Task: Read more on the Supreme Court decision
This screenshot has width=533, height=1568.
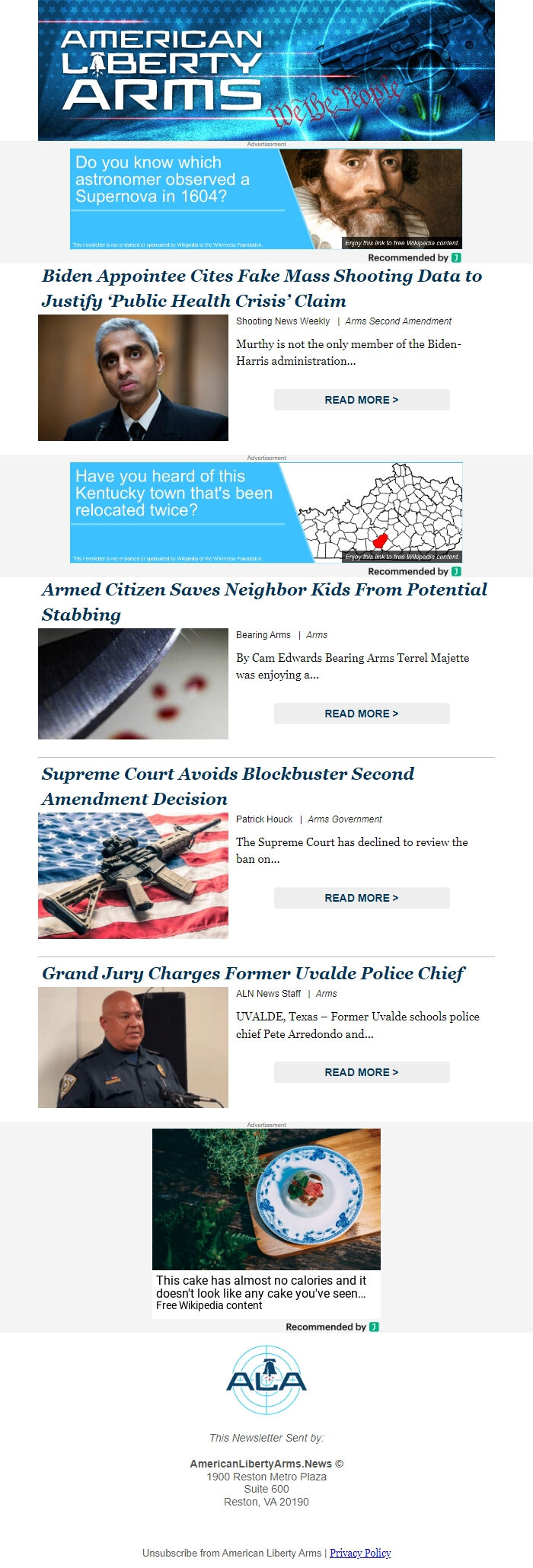Action: [362, 898]
